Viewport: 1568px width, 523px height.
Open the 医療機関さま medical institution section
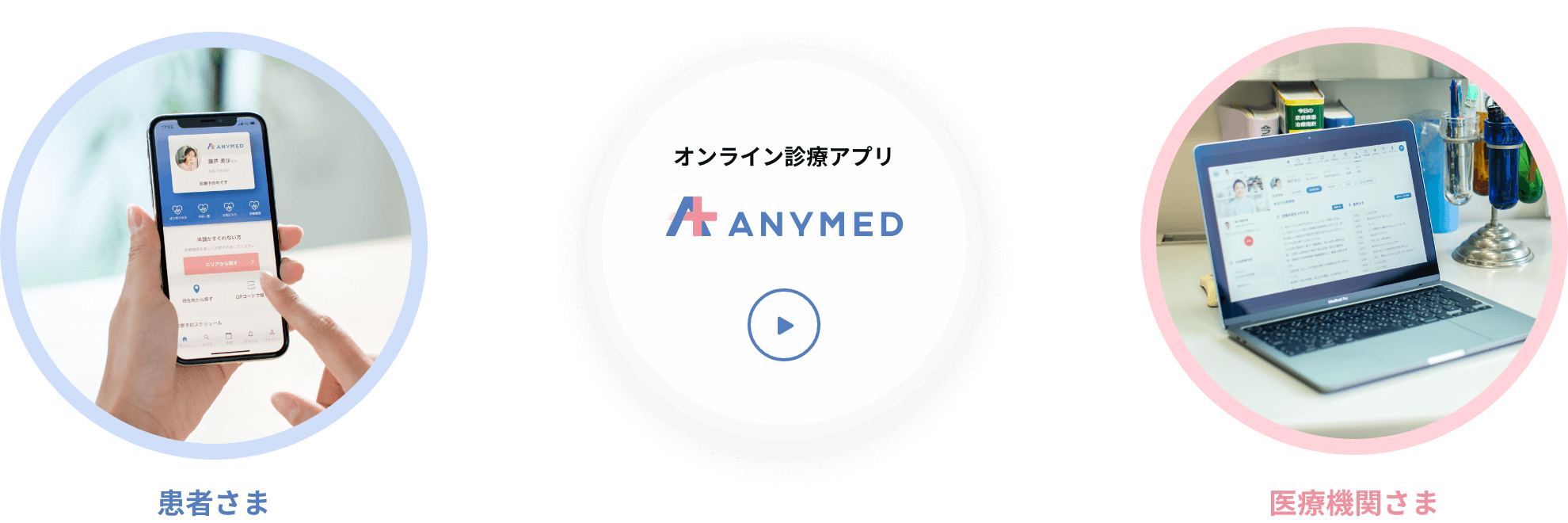click(x=1353, y=502)
